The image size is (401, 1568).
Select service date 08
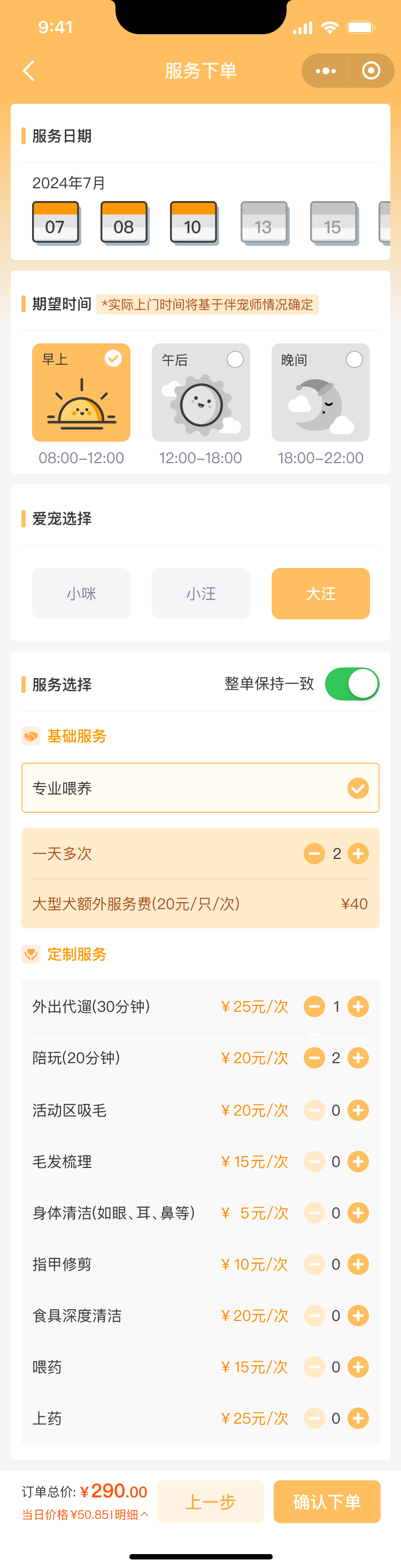pos(124,223)
